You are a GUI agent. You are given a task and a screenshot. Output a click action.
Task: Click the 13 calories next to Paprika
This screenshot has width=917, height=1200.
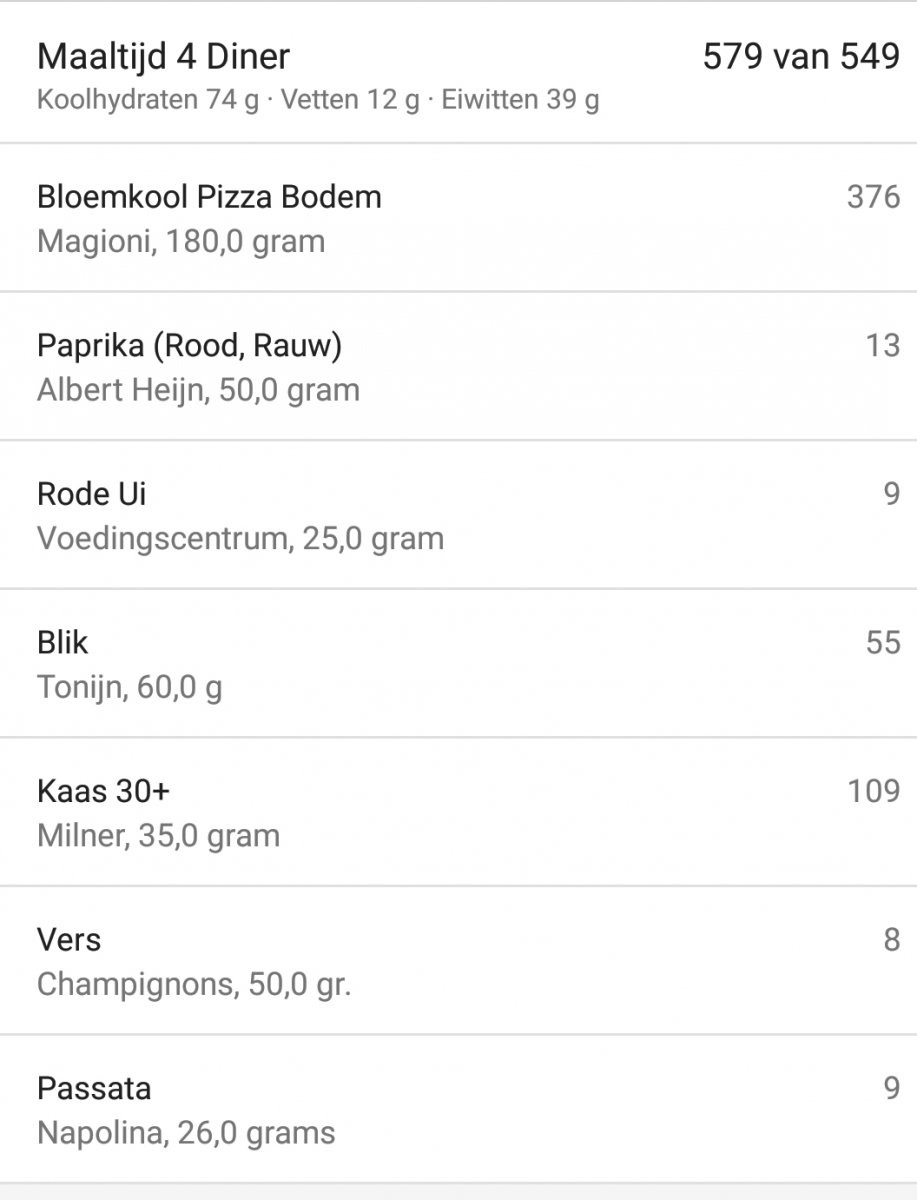pyautogui.click(x=881, y=345)
